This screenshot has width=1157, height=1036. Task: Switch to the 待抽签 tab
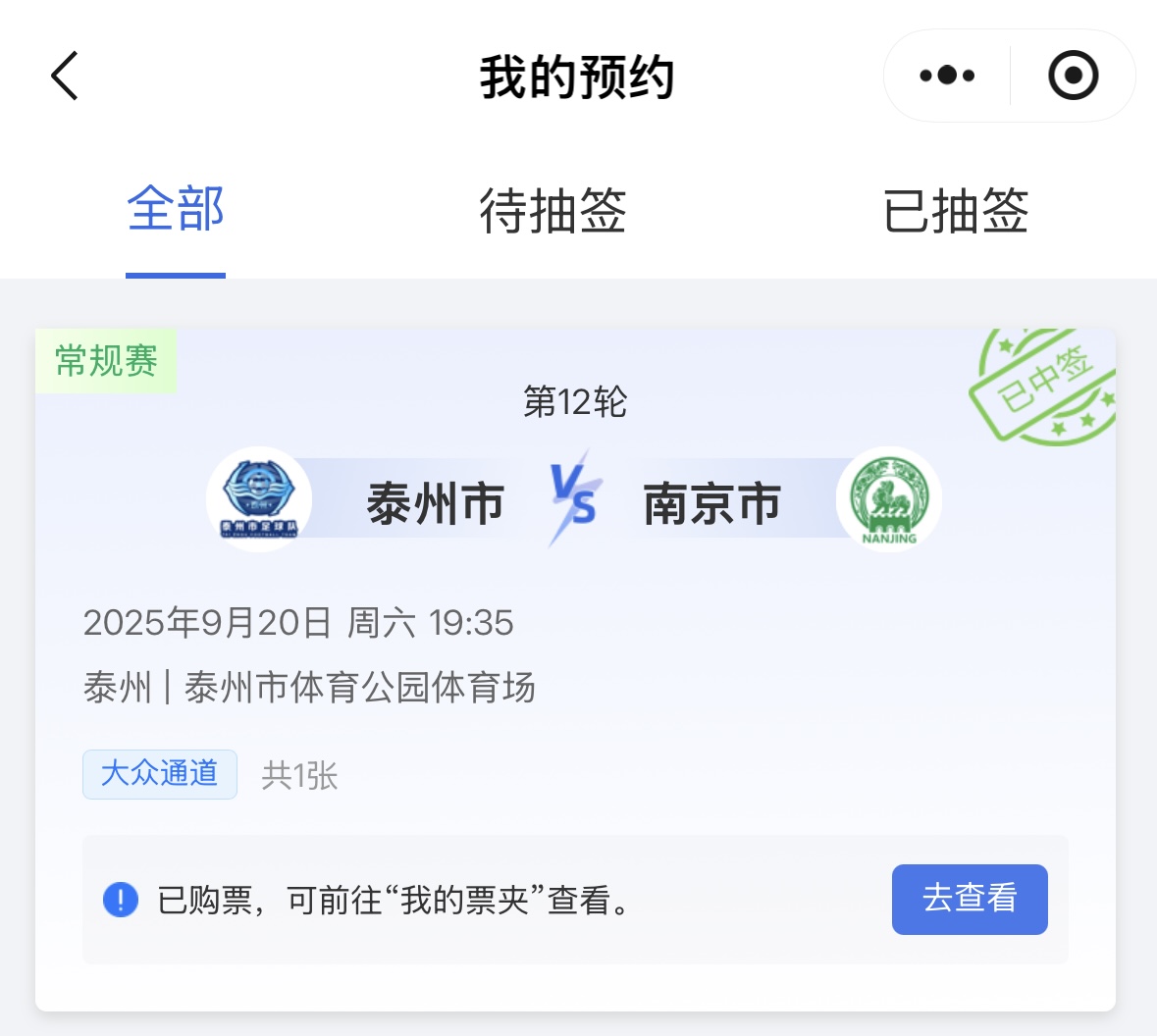[552, 210]
